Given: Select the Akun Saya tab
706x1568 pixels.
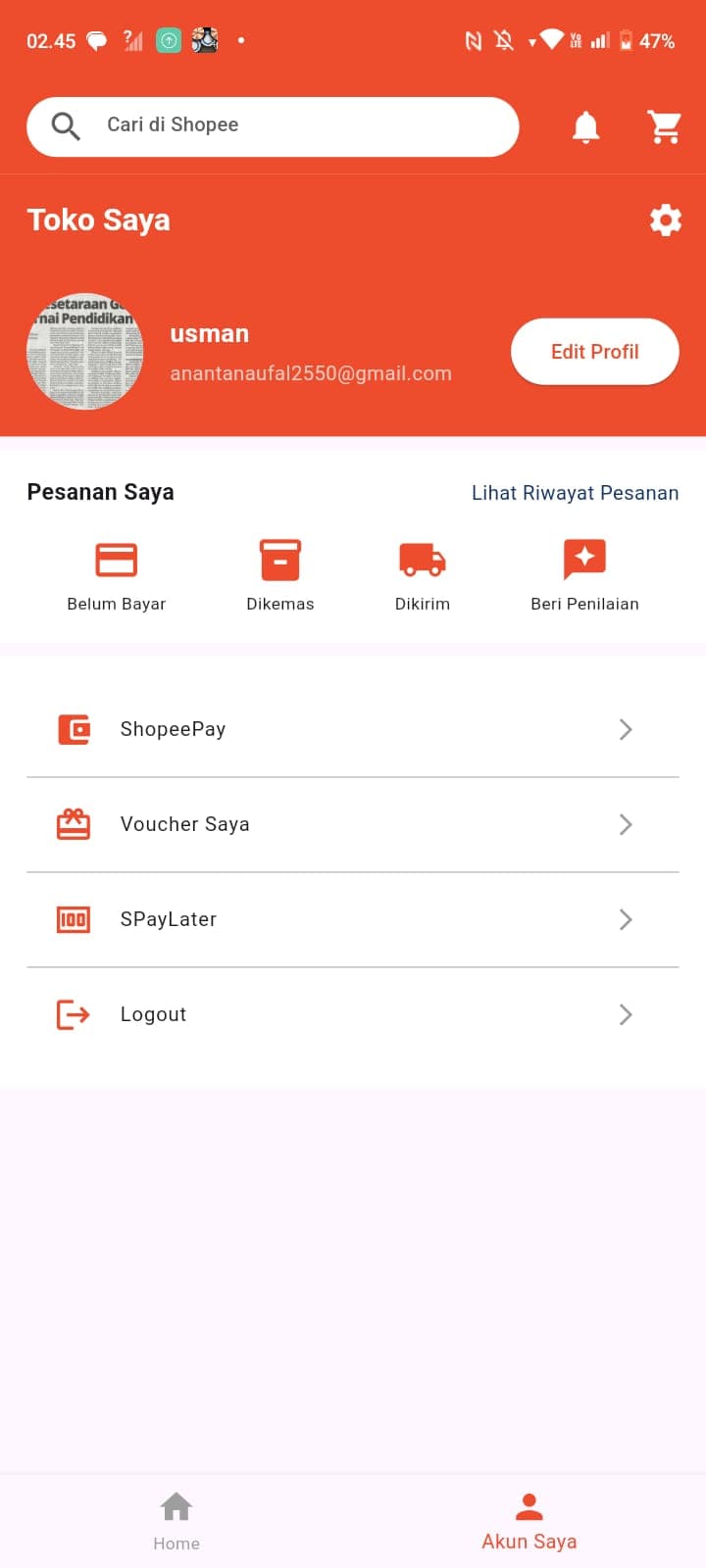Looking at the screenshot, I should (529, 1520).
